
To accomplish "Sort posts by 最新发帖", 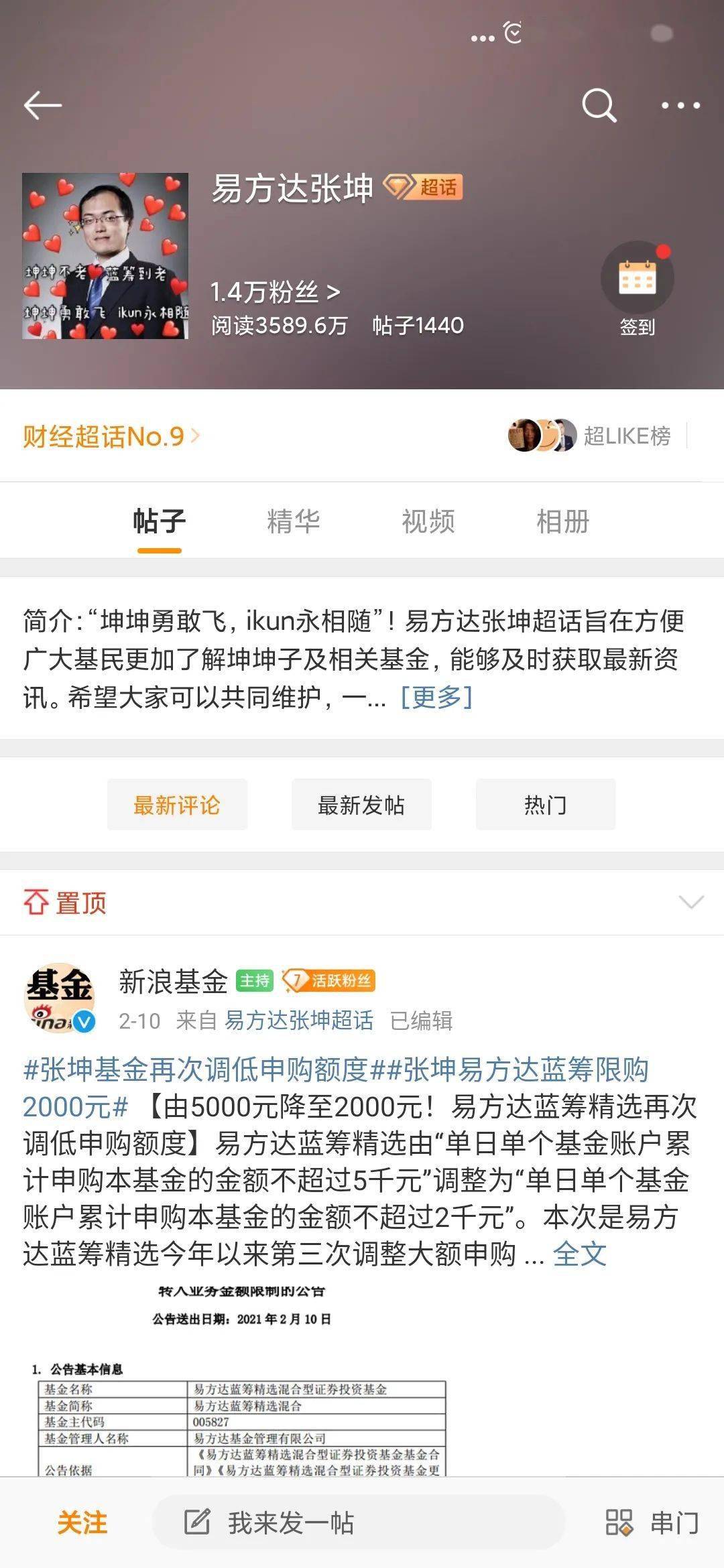I will (x=361, y=805).
